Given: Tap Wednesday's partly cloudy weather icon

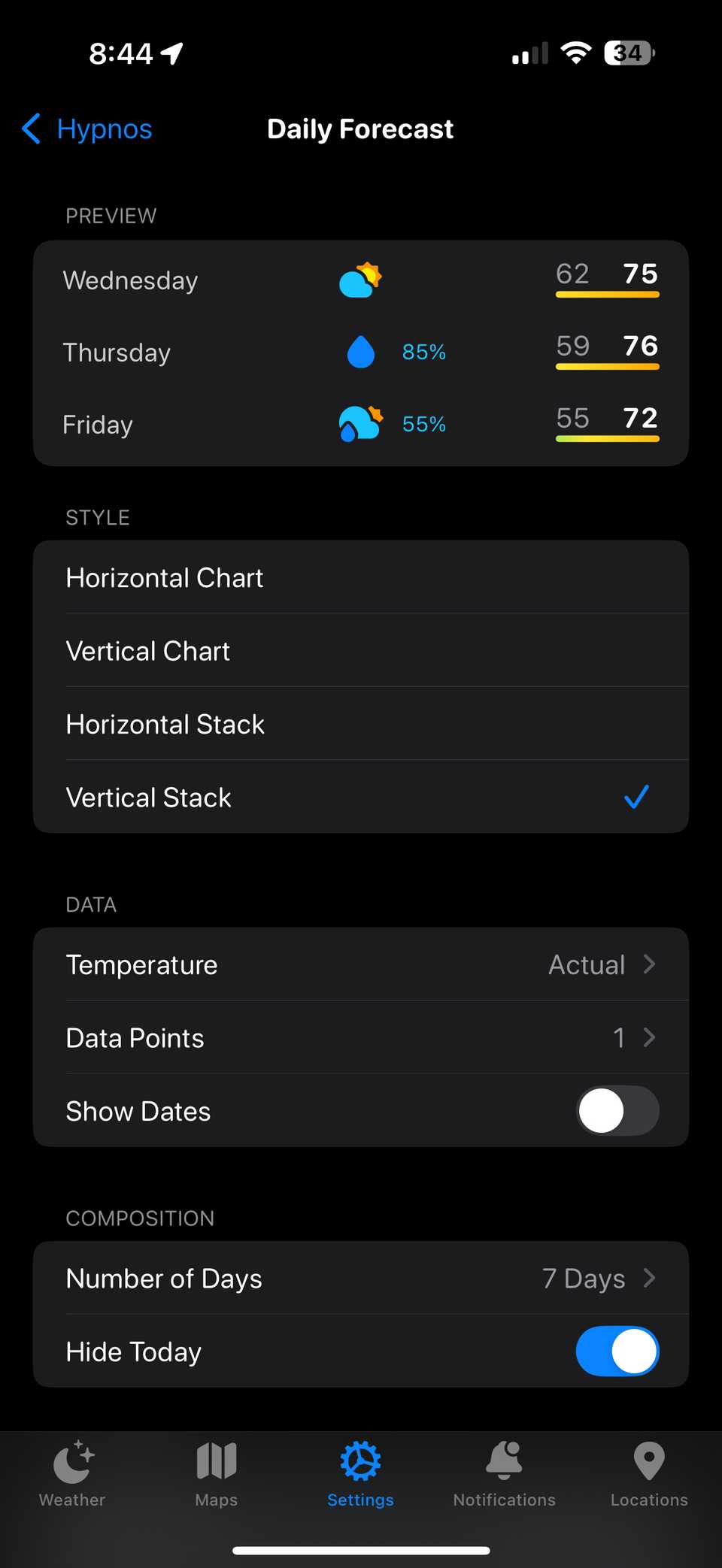Looking at the screenshot, I should click(x=360, y=279).
